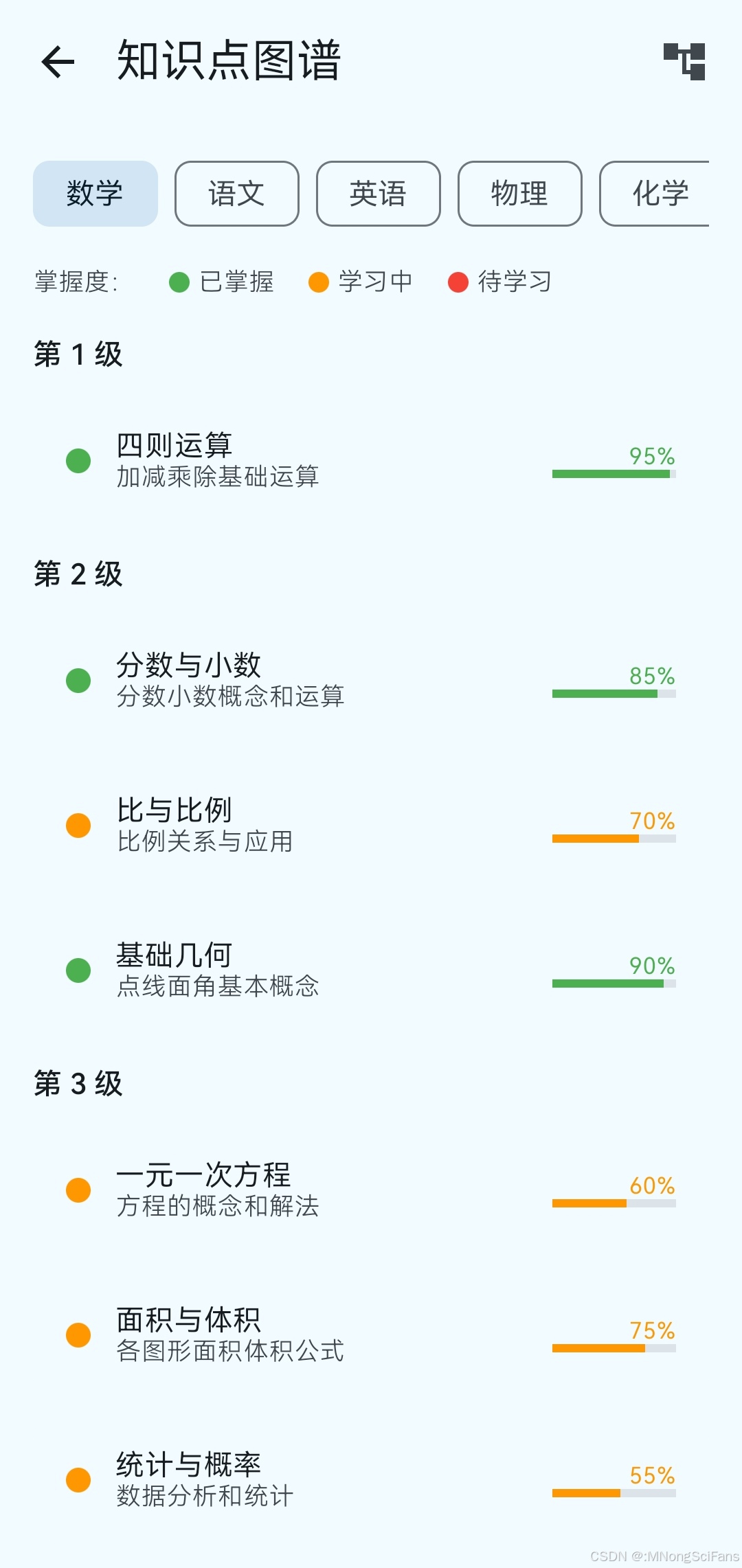Click the green dot beside 分数与小数
Screen dimensions: 742x1568
pyautogui.click(x=78, y=680)
